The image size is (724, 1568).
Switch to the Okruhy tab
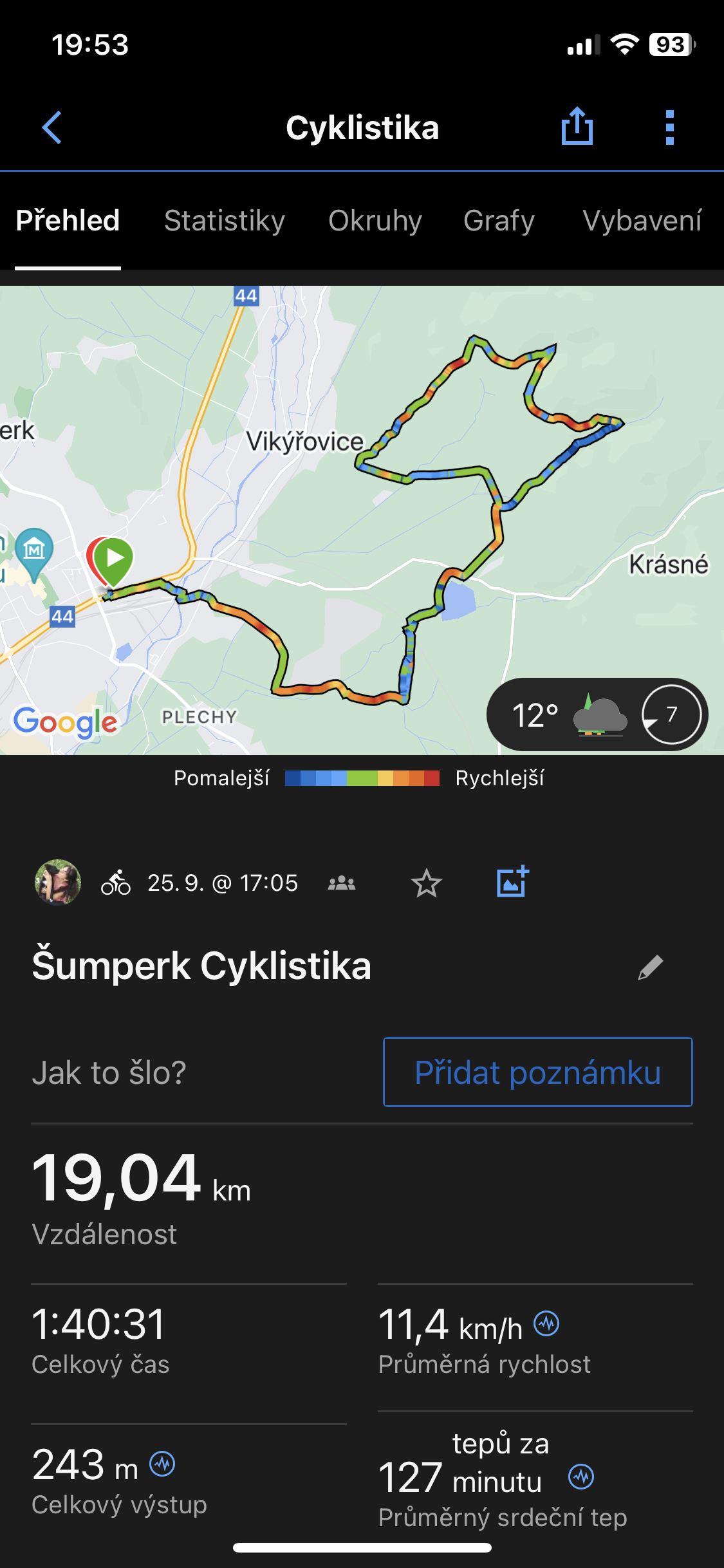click(375, 221)
